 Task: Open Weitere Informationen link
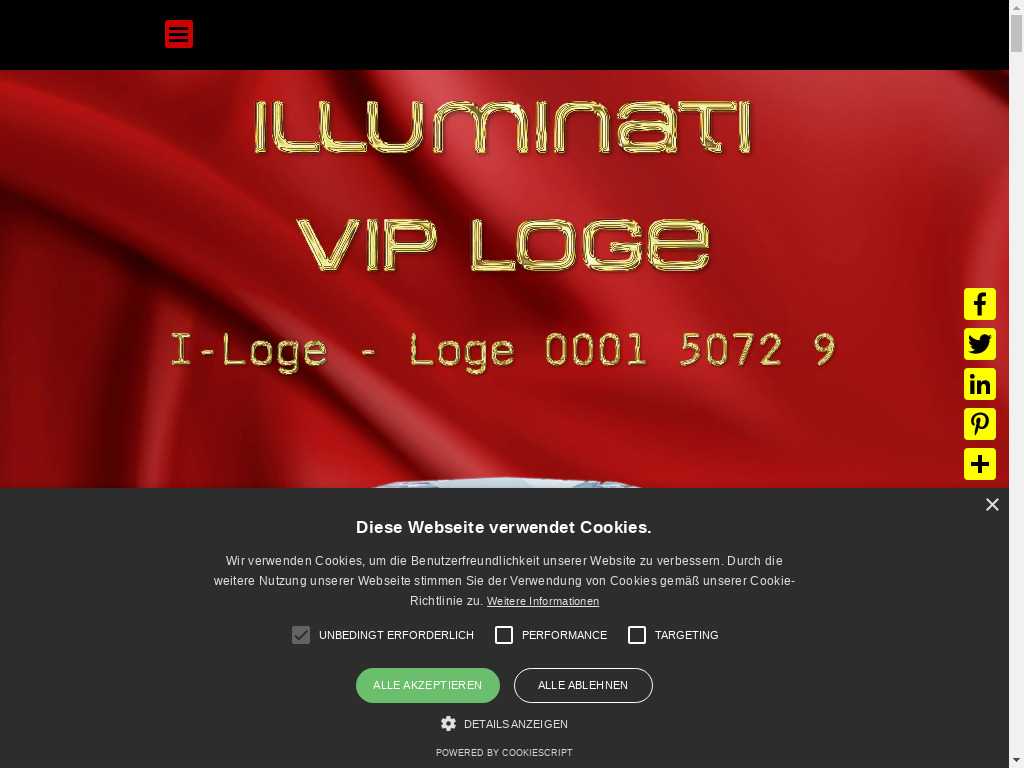click(542, 602)
